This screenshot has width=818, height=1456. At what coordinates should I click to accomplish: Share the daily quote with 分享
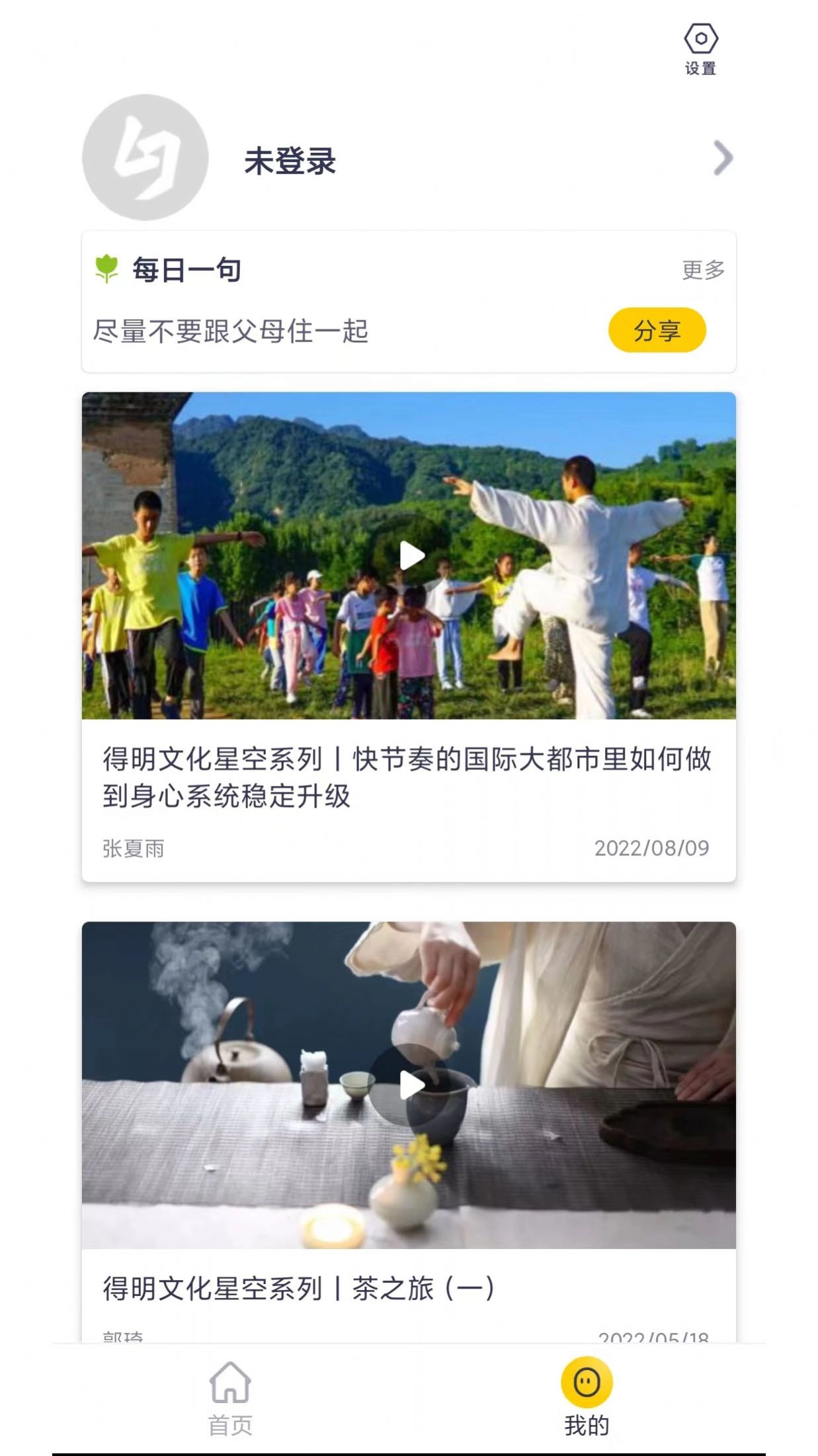tap(657, 330)
